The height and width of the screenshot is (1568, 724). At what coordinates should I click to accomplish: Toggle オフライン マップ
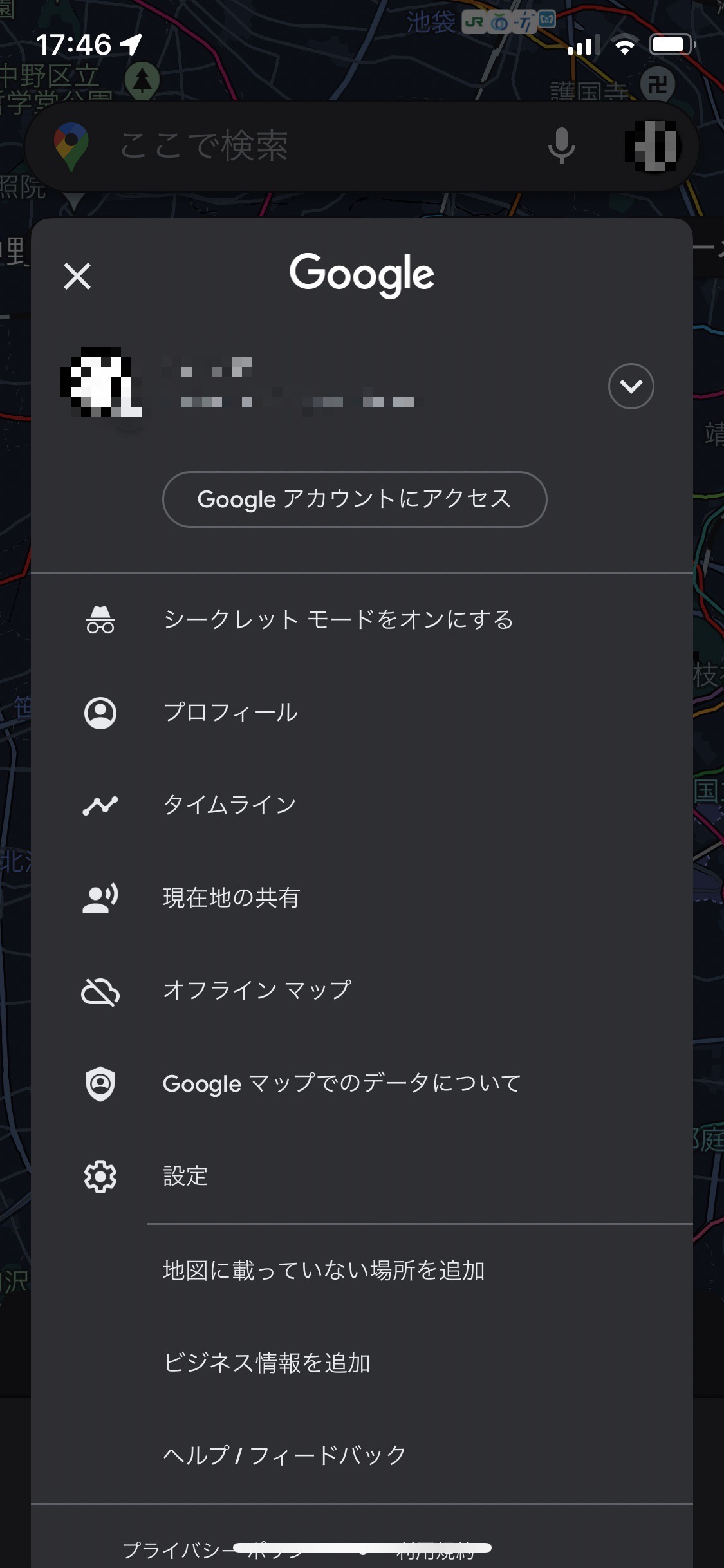tap(256, 990)
